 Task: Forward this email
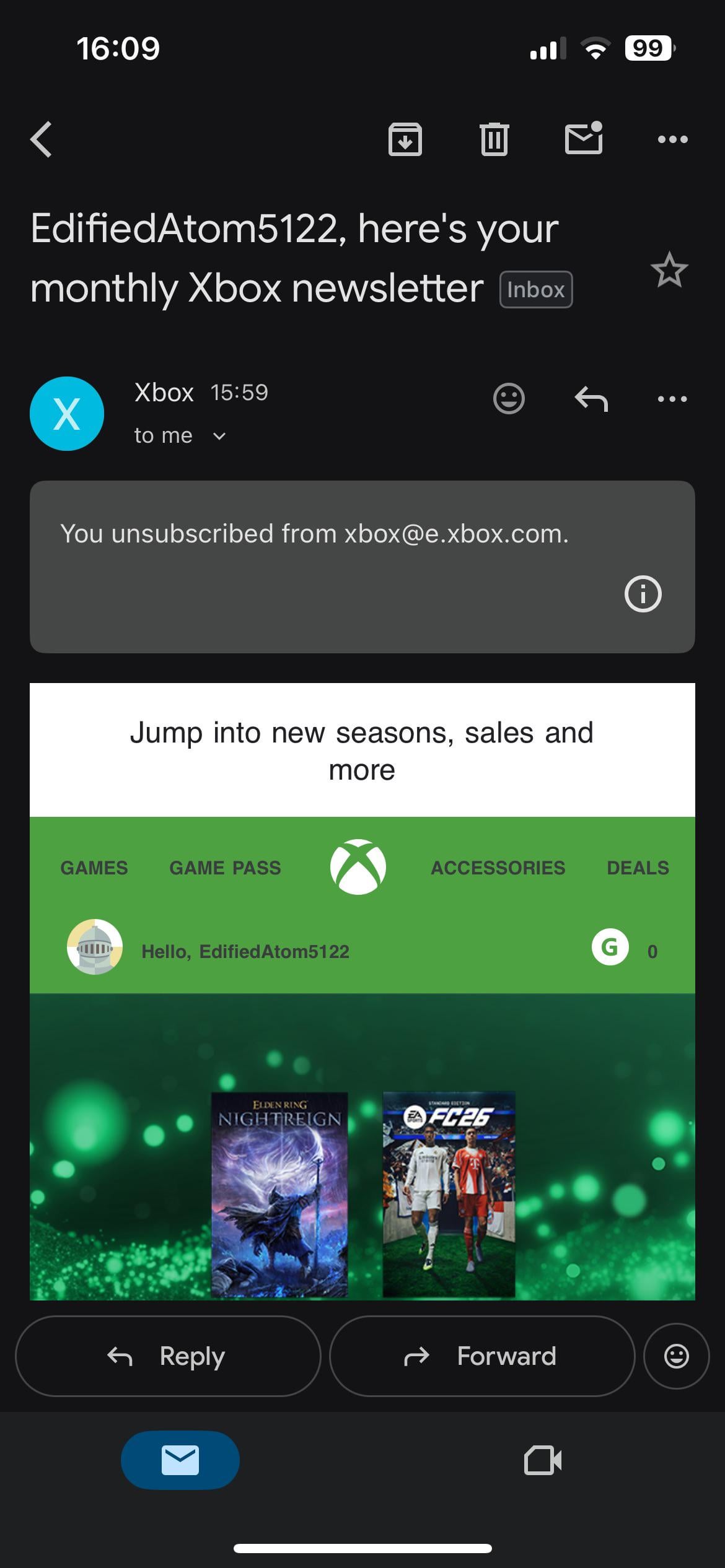481,1356
